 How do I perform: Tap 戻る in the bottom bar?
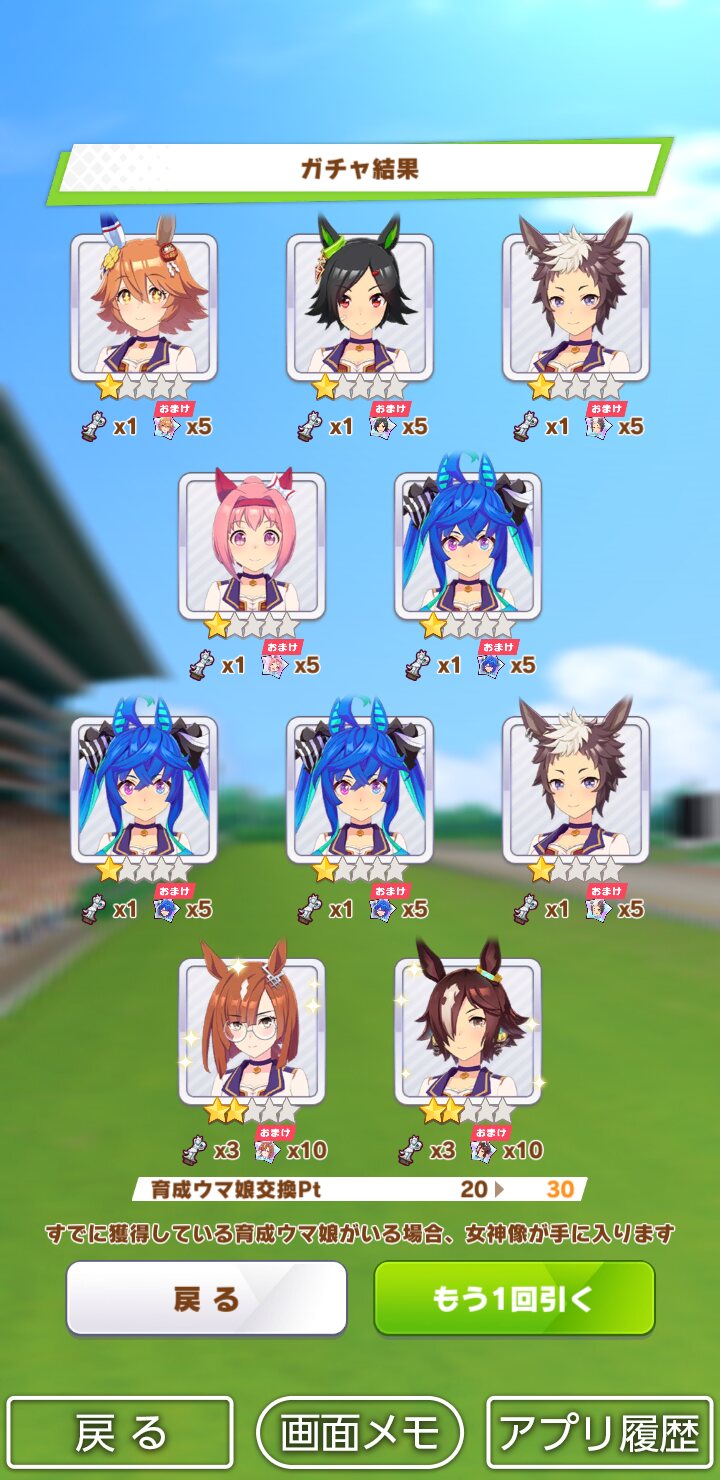pos(121,1433)
